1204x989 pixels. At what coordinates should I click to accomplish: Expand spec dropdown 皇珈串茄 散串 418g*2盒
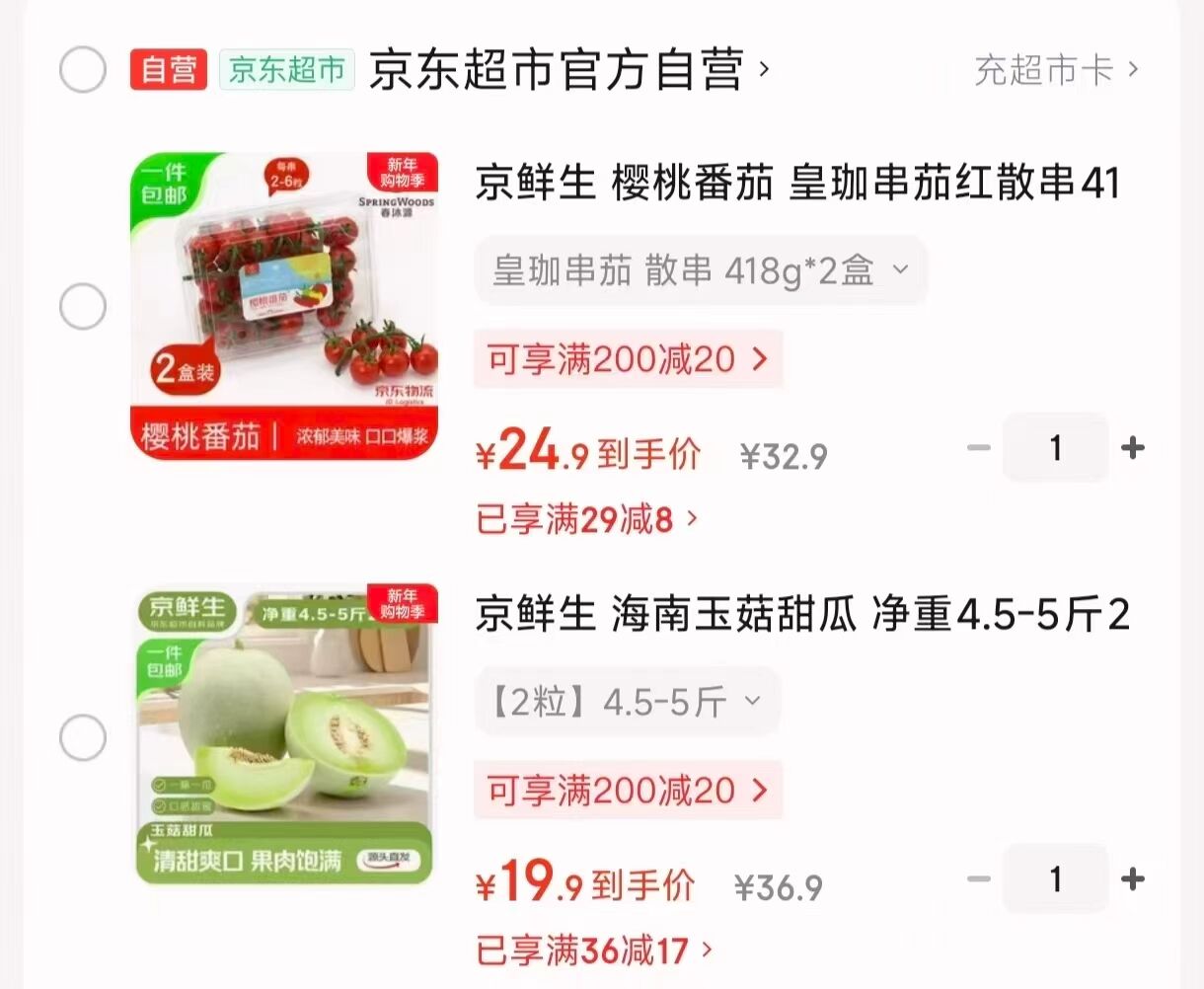[x=700, y=270]
